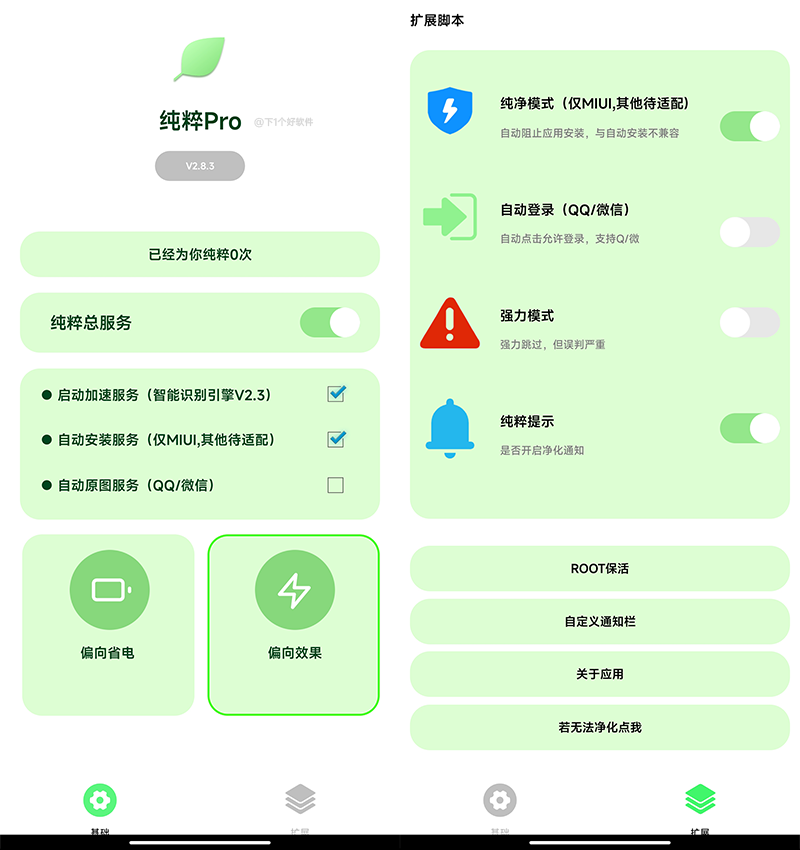This screenshot has height=850, width=800.
Task: Select the 偏向省电 mode card
Action: click(108, 624)
